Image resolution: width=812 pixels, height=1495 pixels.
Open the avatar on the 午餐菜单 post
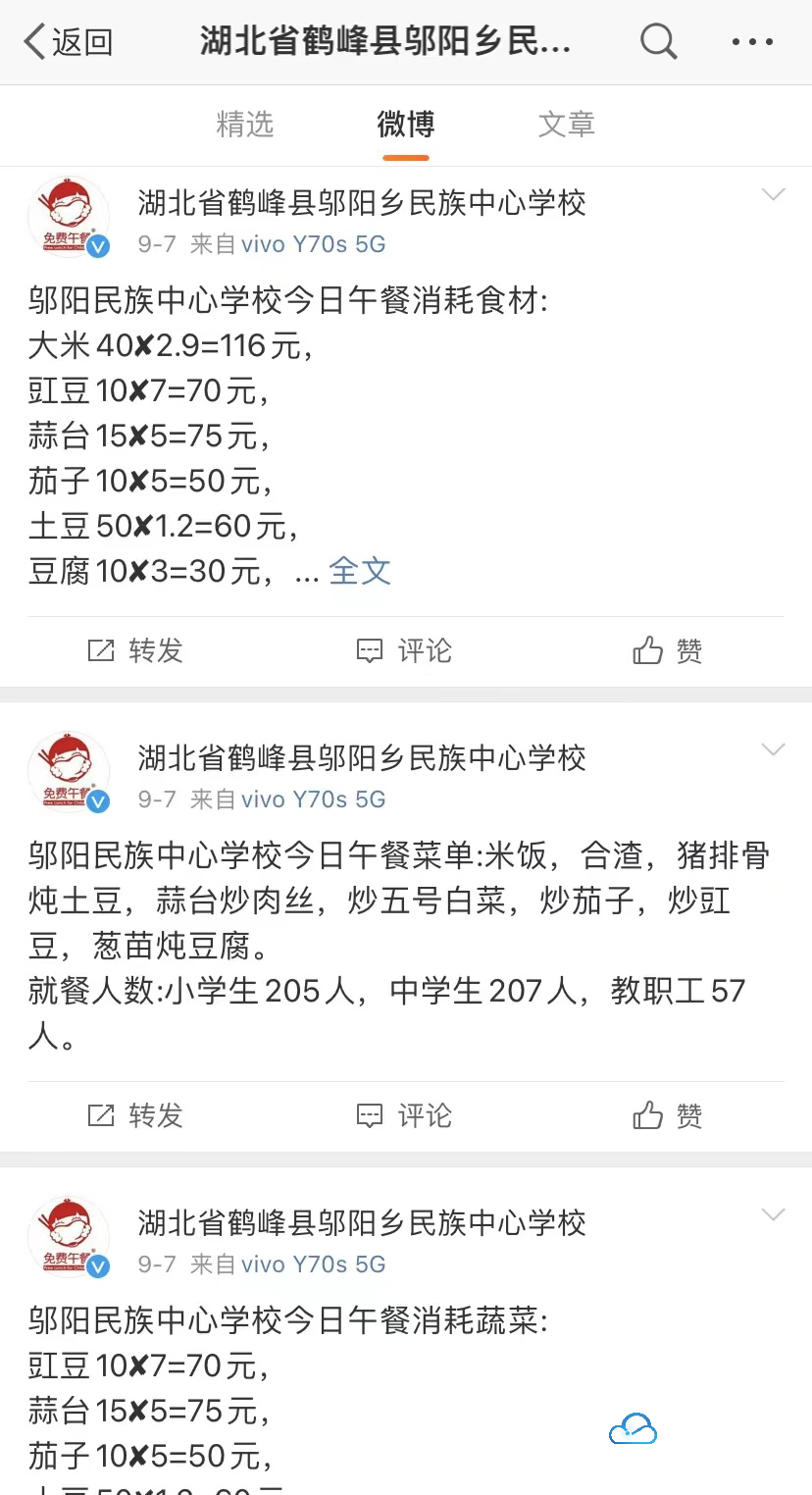pos(70,772)
